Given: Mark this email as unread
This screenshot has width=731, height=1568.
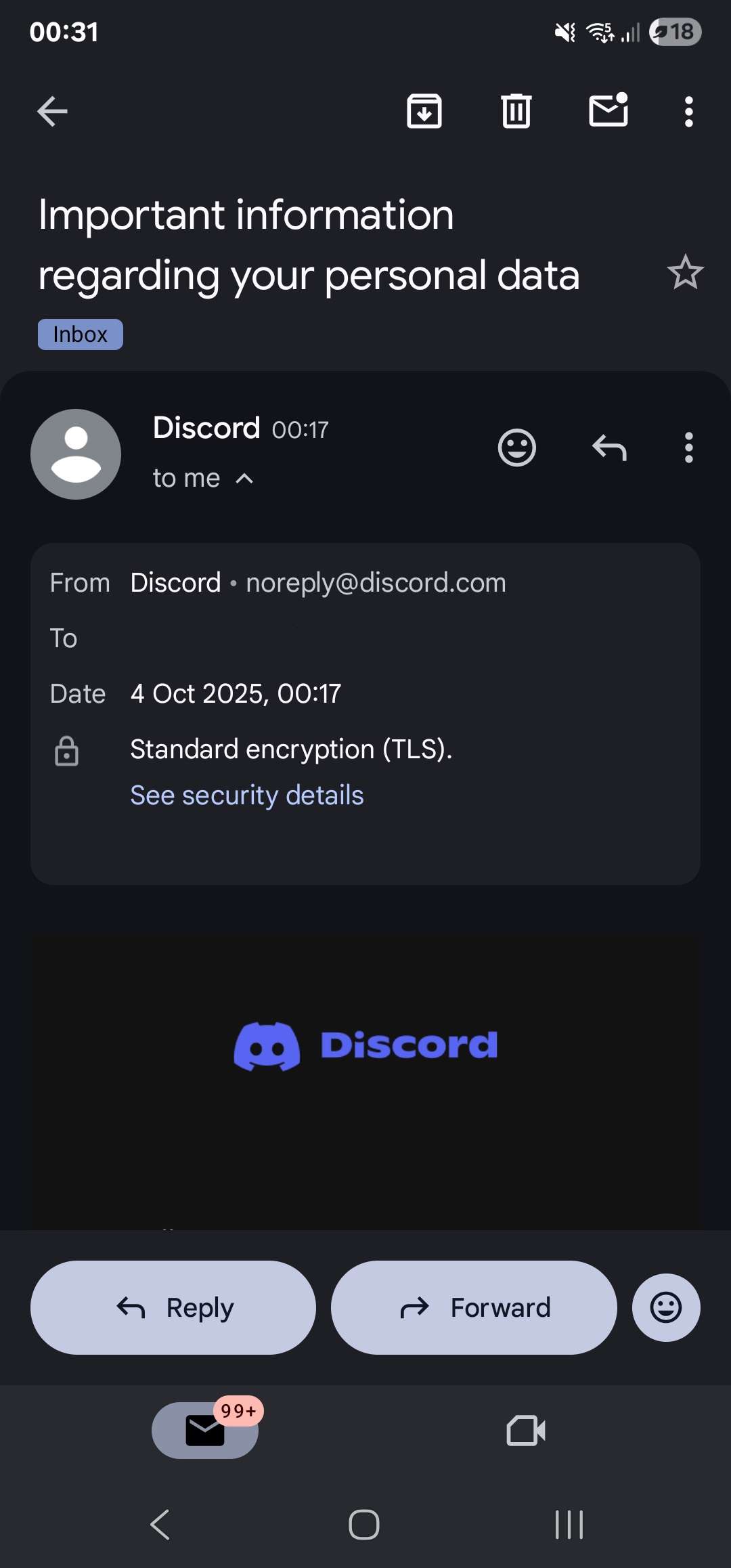Looking at the screenshot, I should pyautogui.click(x=608, y=110).
